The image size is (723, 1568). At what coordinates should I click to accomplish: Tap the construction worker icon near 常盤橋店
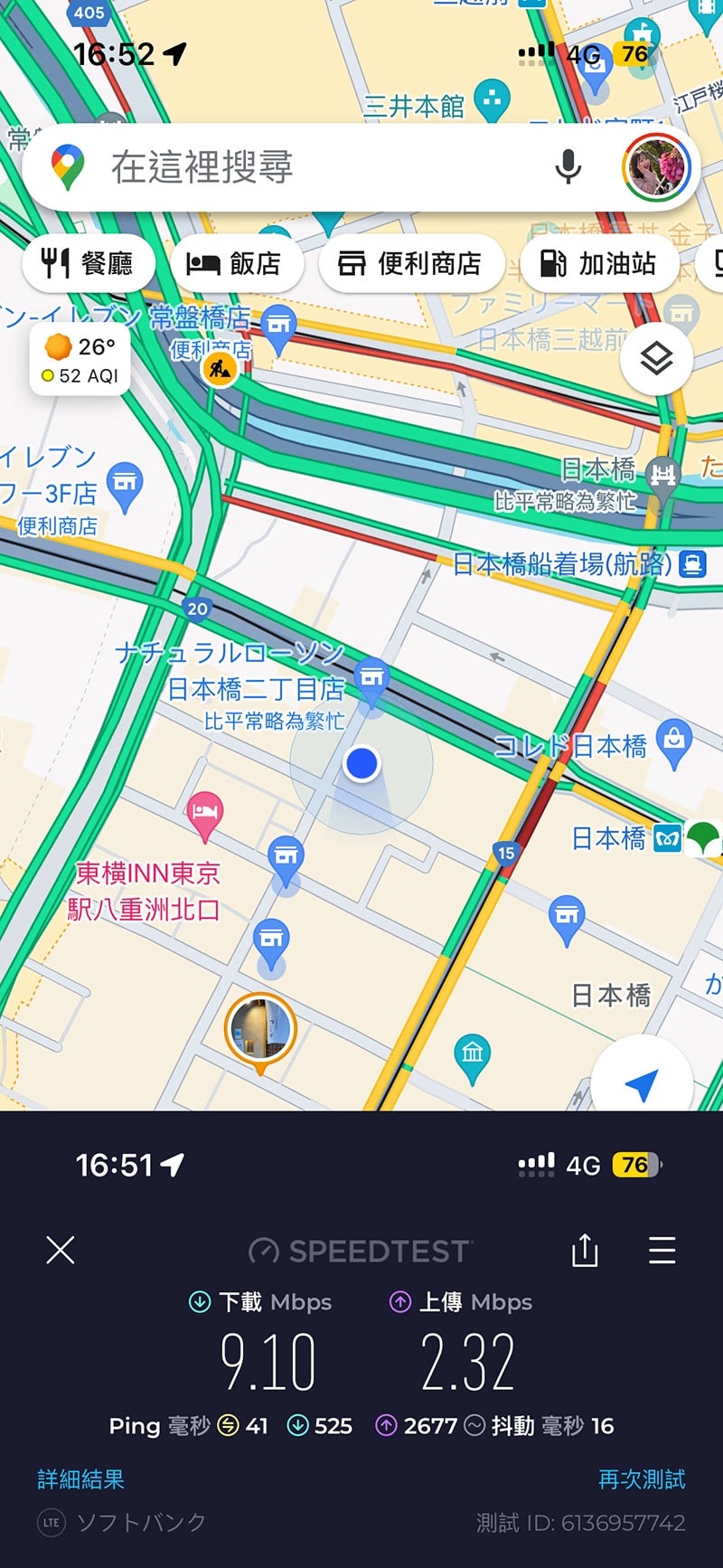219,366
